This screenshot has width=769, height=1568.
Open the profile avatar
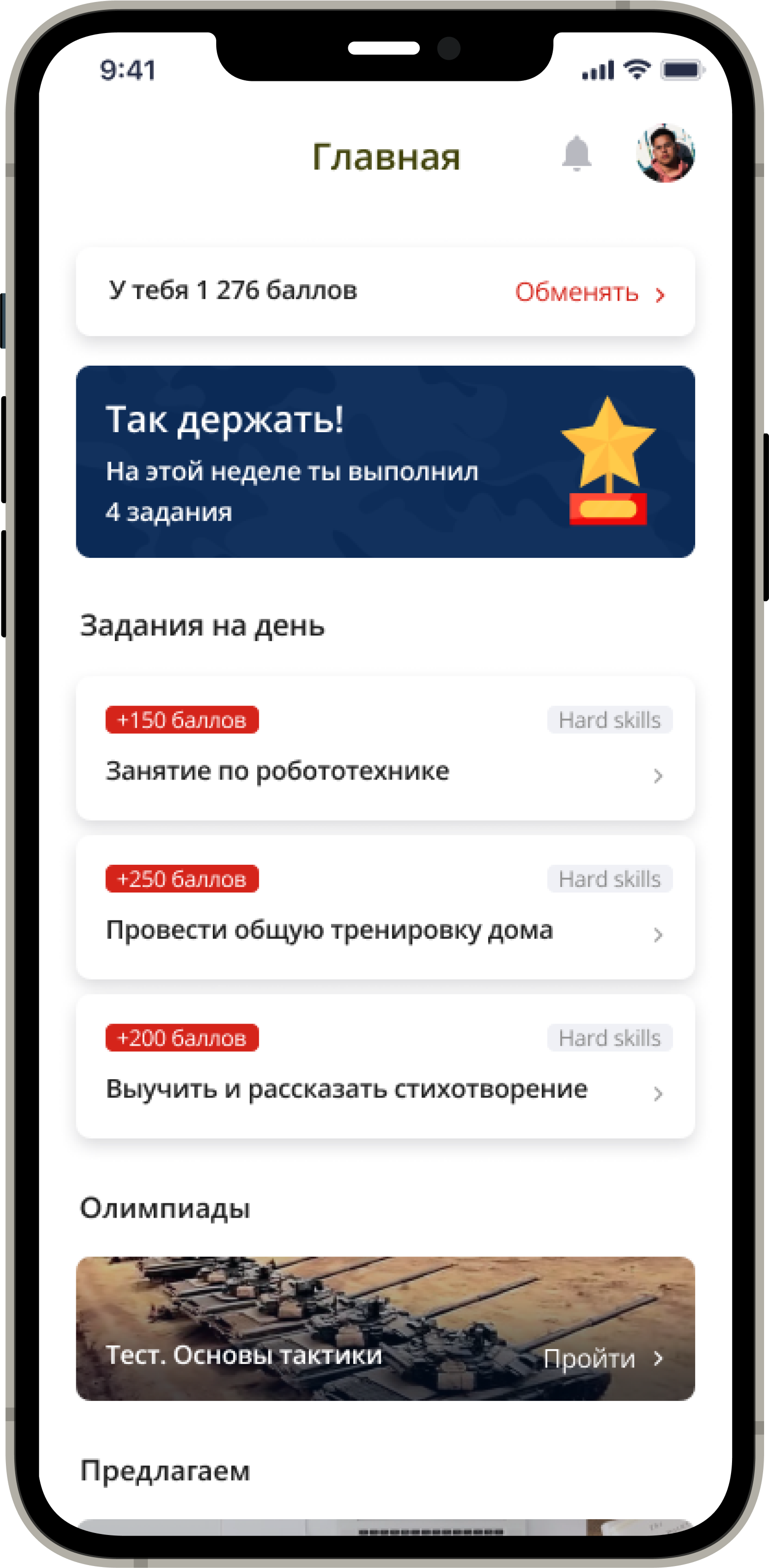665,153
